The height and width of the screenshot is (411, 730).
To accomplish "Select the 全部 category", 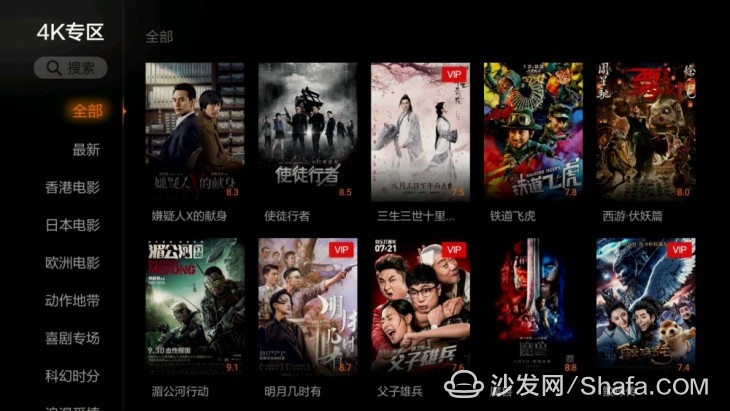I will (87, 111).
